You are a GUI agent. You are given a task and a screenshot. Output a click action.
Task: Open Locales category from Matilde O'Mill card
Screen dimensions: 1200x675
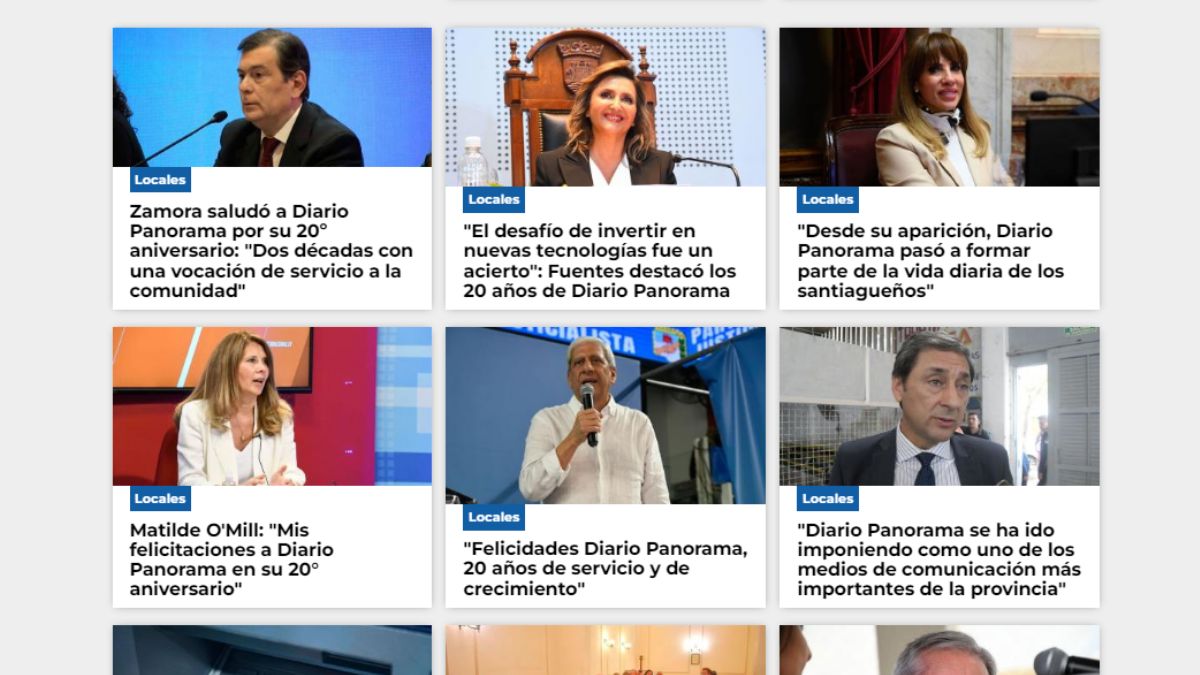(160, 498)
